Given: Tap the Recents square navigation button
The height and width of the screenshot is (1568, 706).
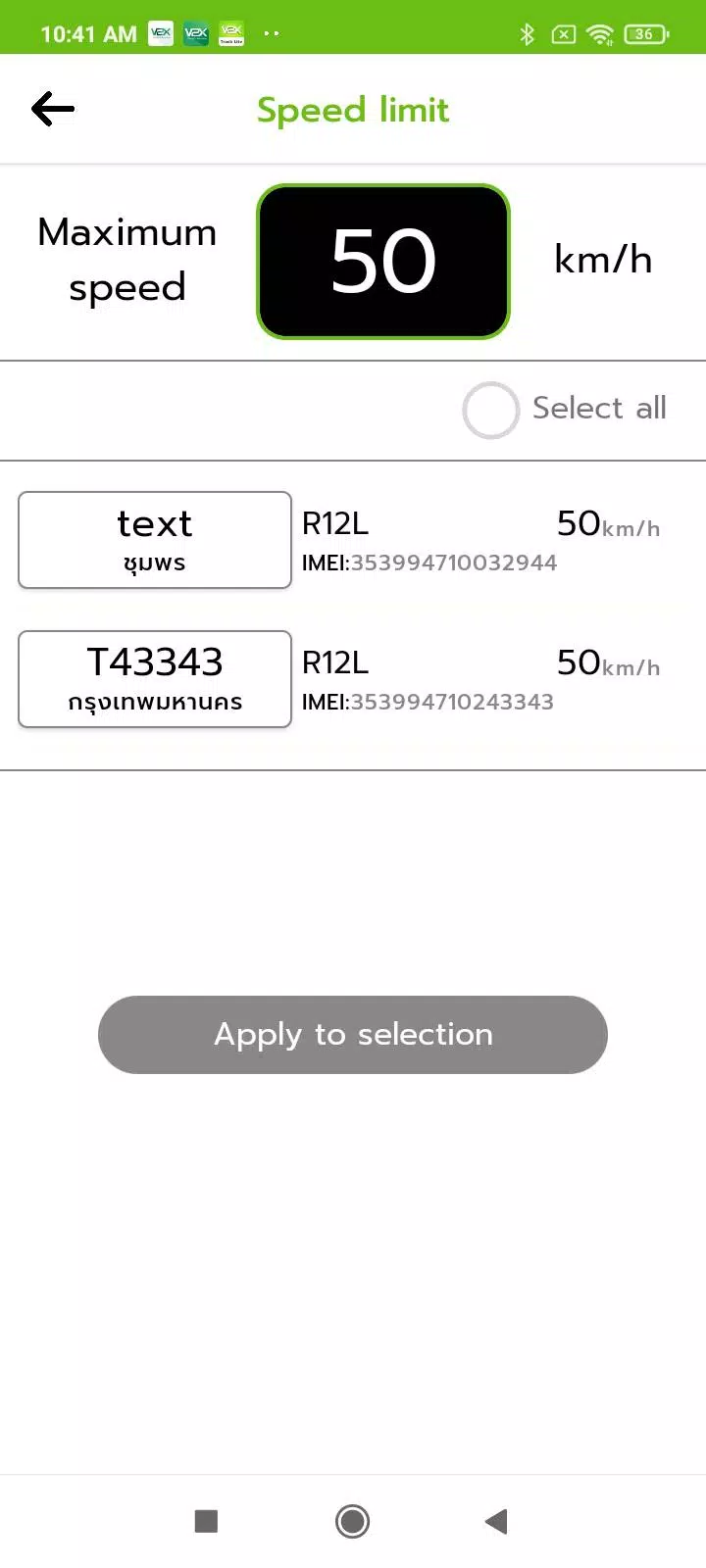Looking at the screenshot, I should coord(206,1521).
